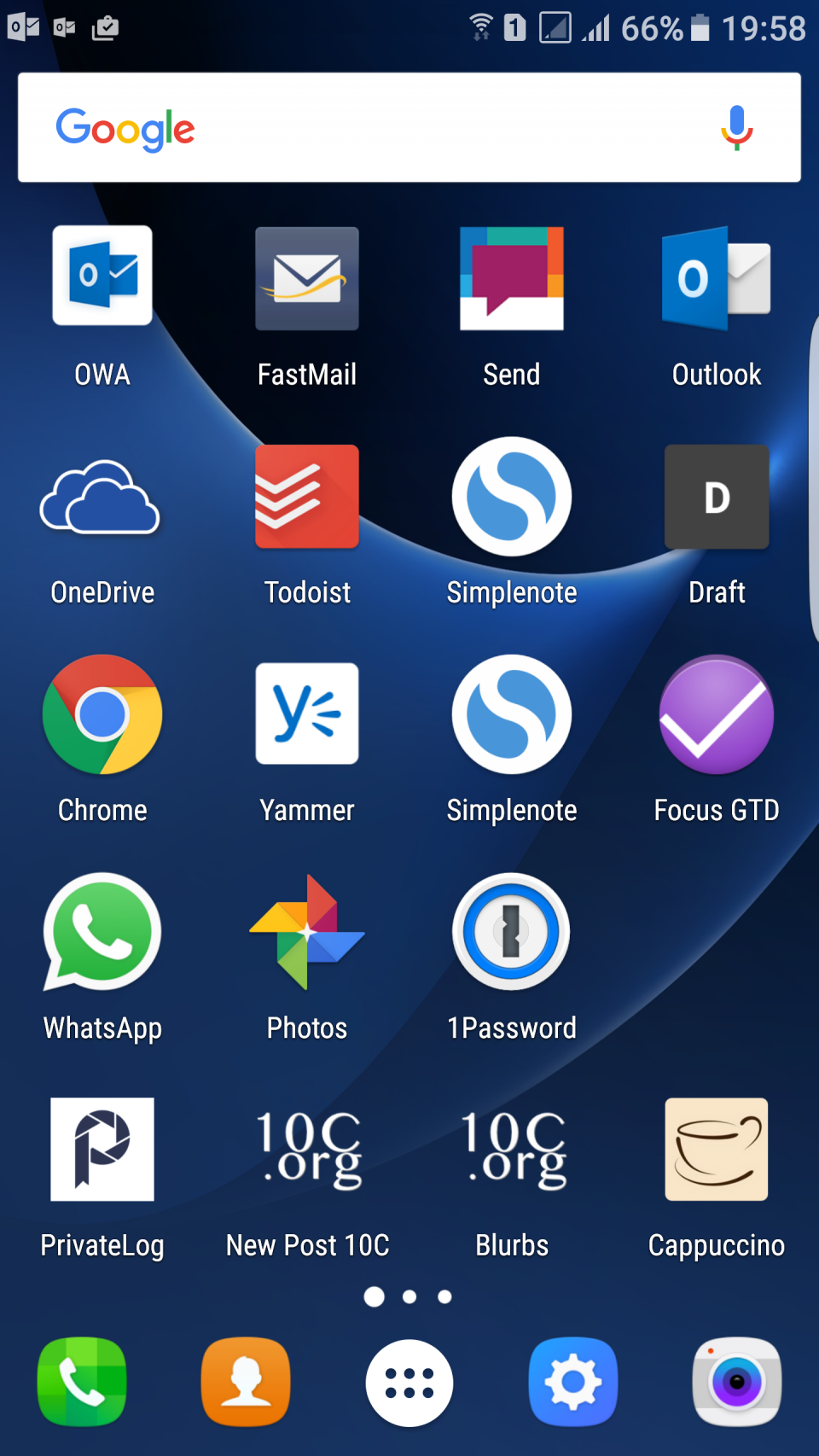Launch the Chrome browser

(102, 714)
